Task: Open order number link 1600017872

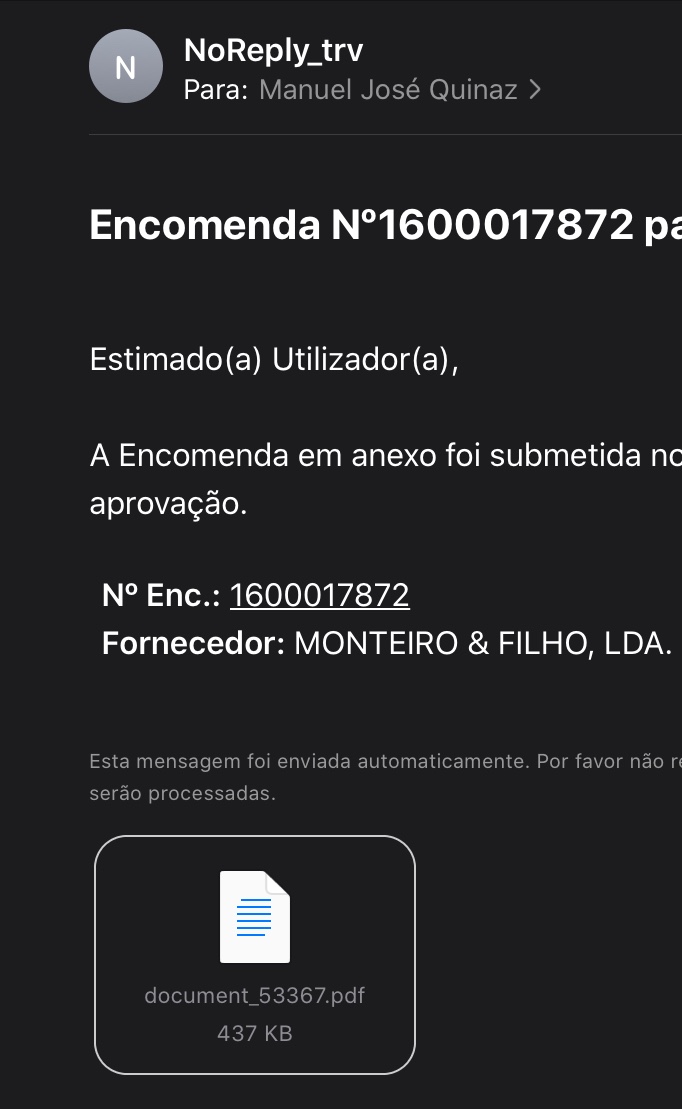Action: 319,595
